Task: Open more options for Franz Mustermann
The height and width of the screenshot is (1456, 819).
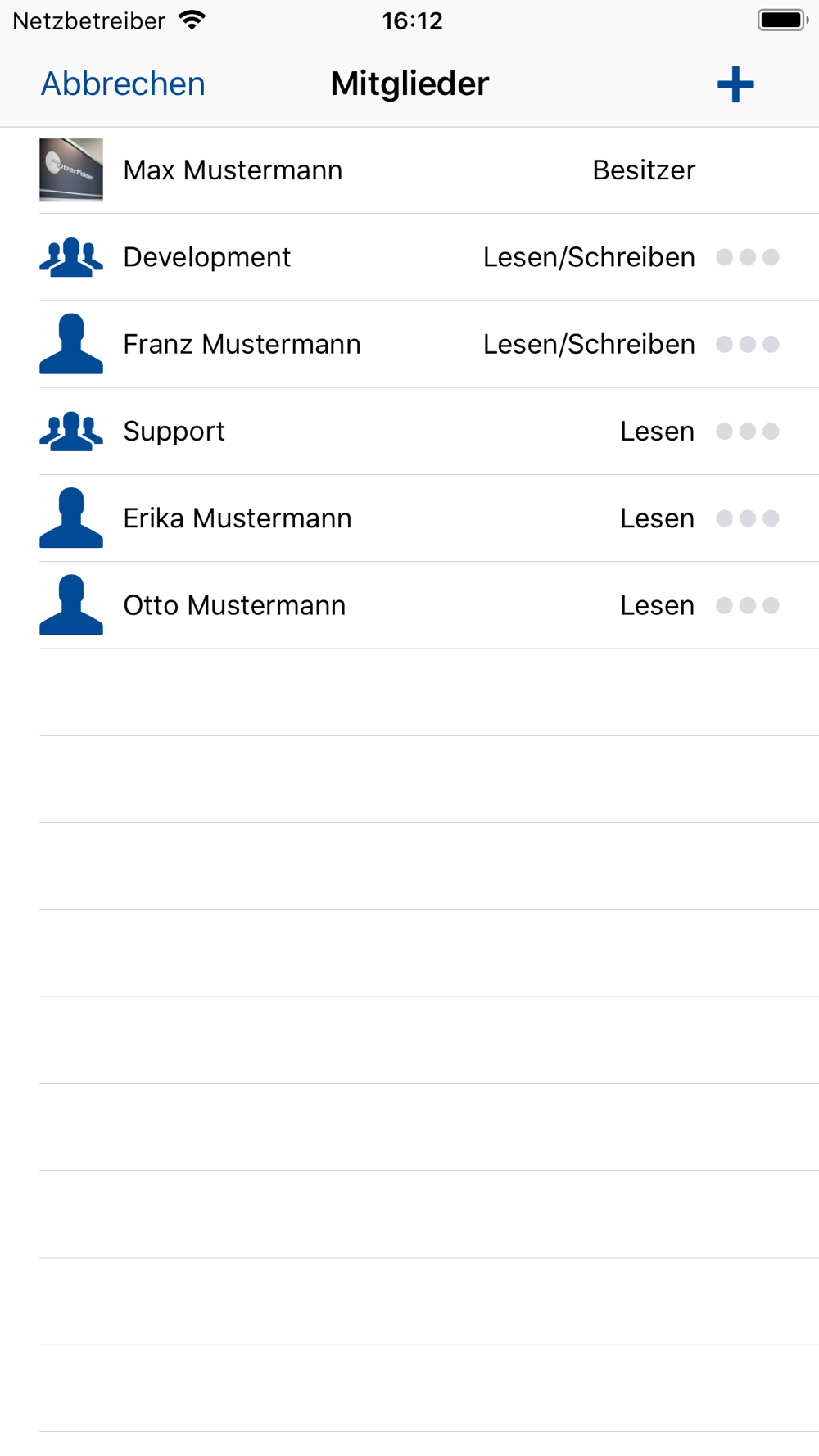Action: tap(747, 344)
